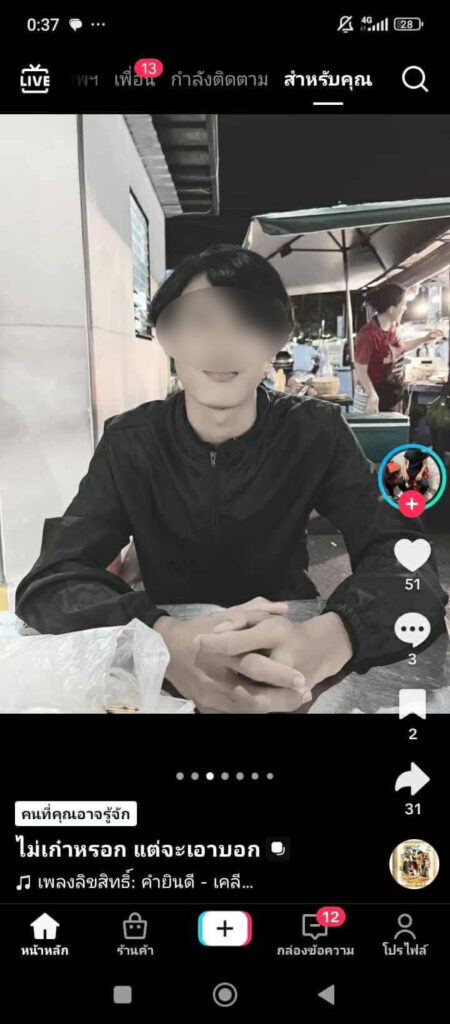Tap the system home circle
The height and width of the screenshot is (1024, 450).
(225, 995)
